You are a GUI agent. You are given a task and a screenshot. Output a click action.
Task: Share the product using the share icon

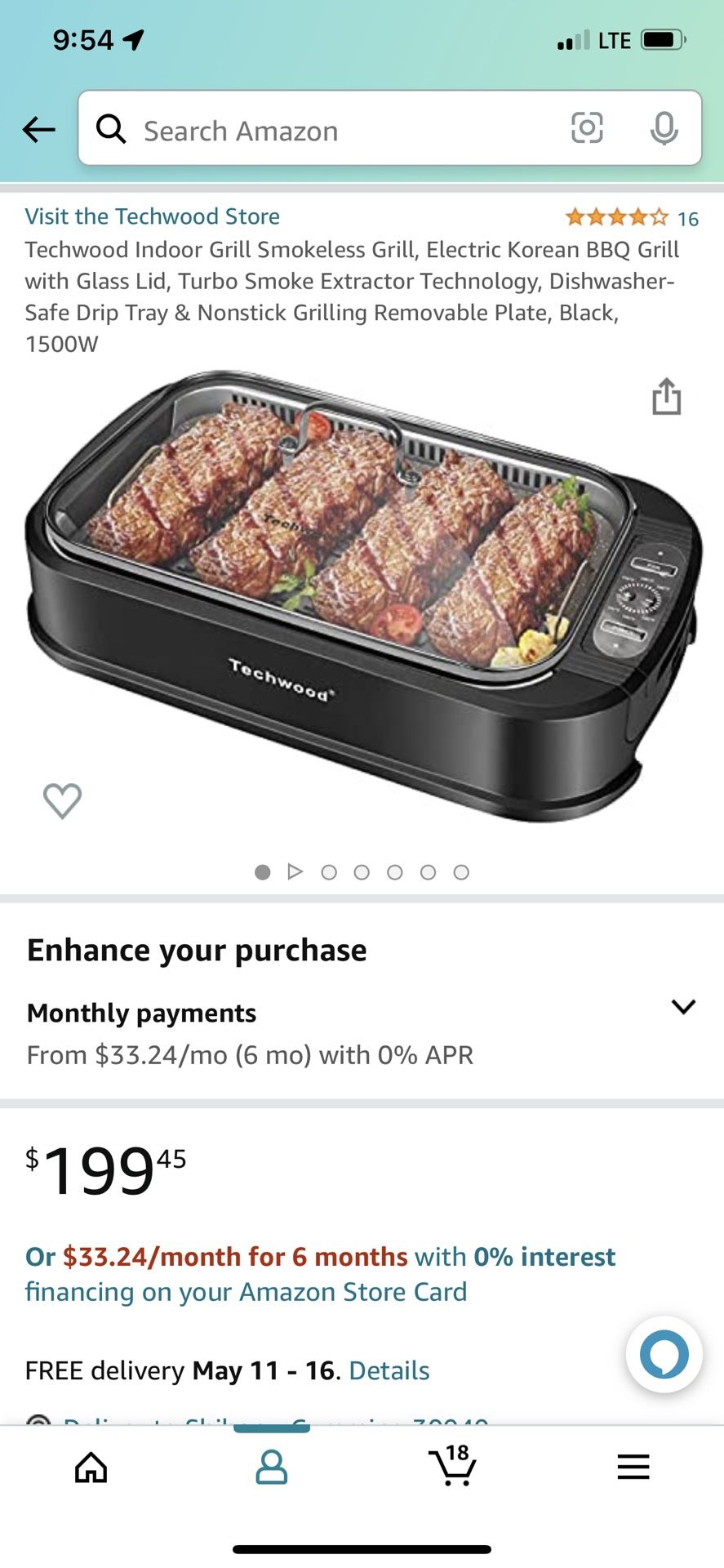click(667, 397)
